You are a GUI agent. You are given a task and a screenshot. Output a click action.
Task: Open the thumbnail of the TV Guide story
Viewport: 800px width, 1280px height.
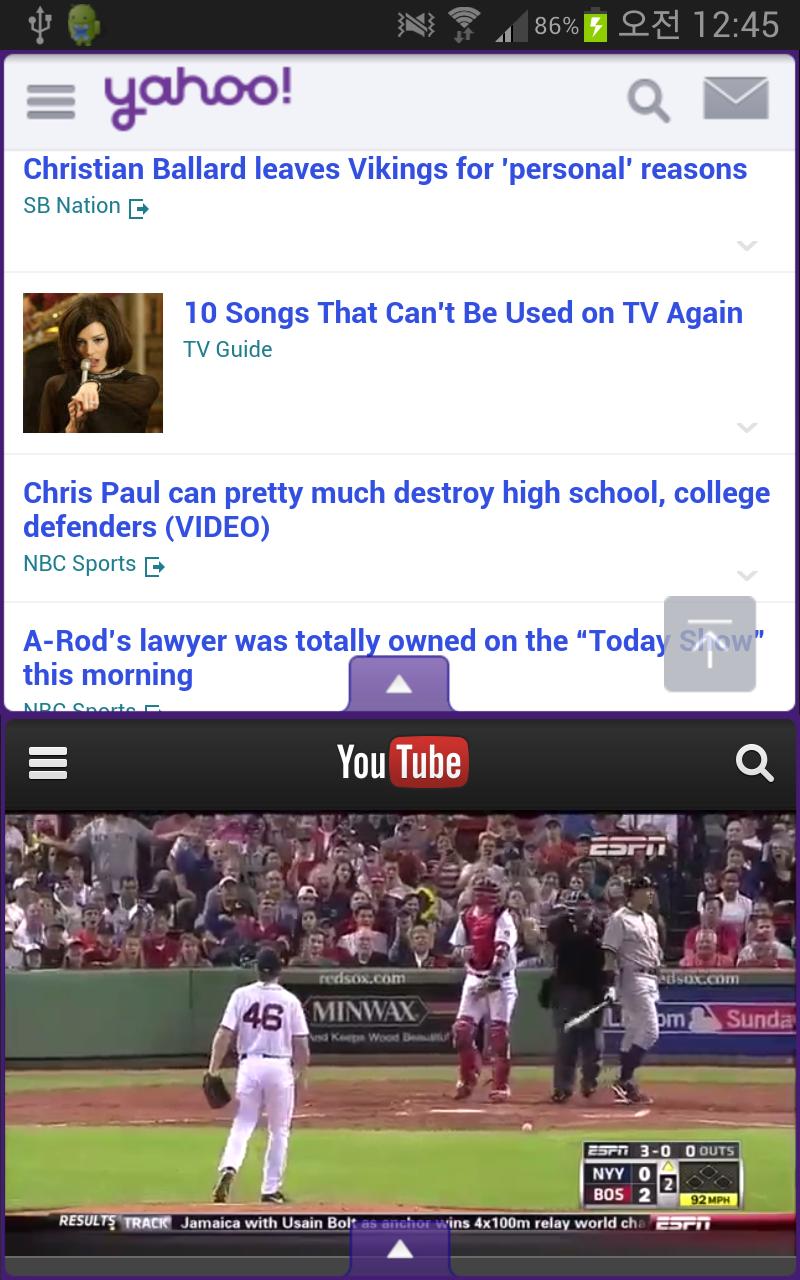93,363
